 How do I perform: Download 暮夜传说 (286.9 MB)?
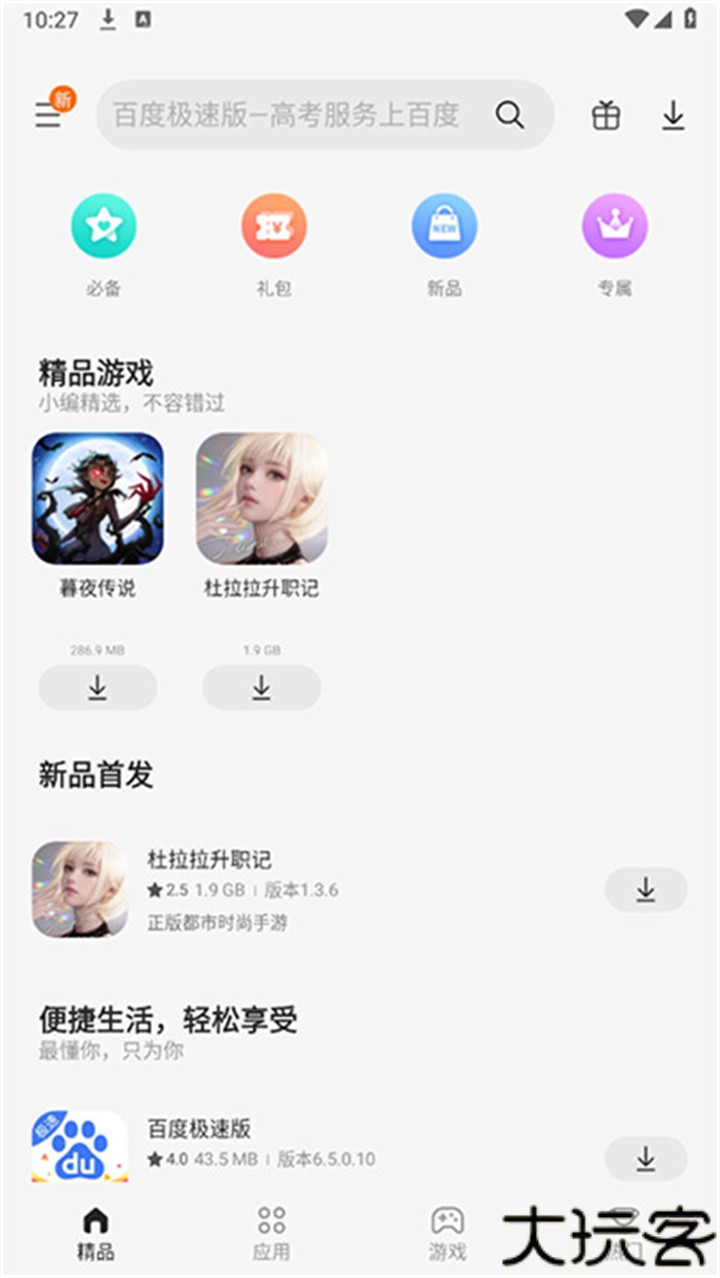97,687
